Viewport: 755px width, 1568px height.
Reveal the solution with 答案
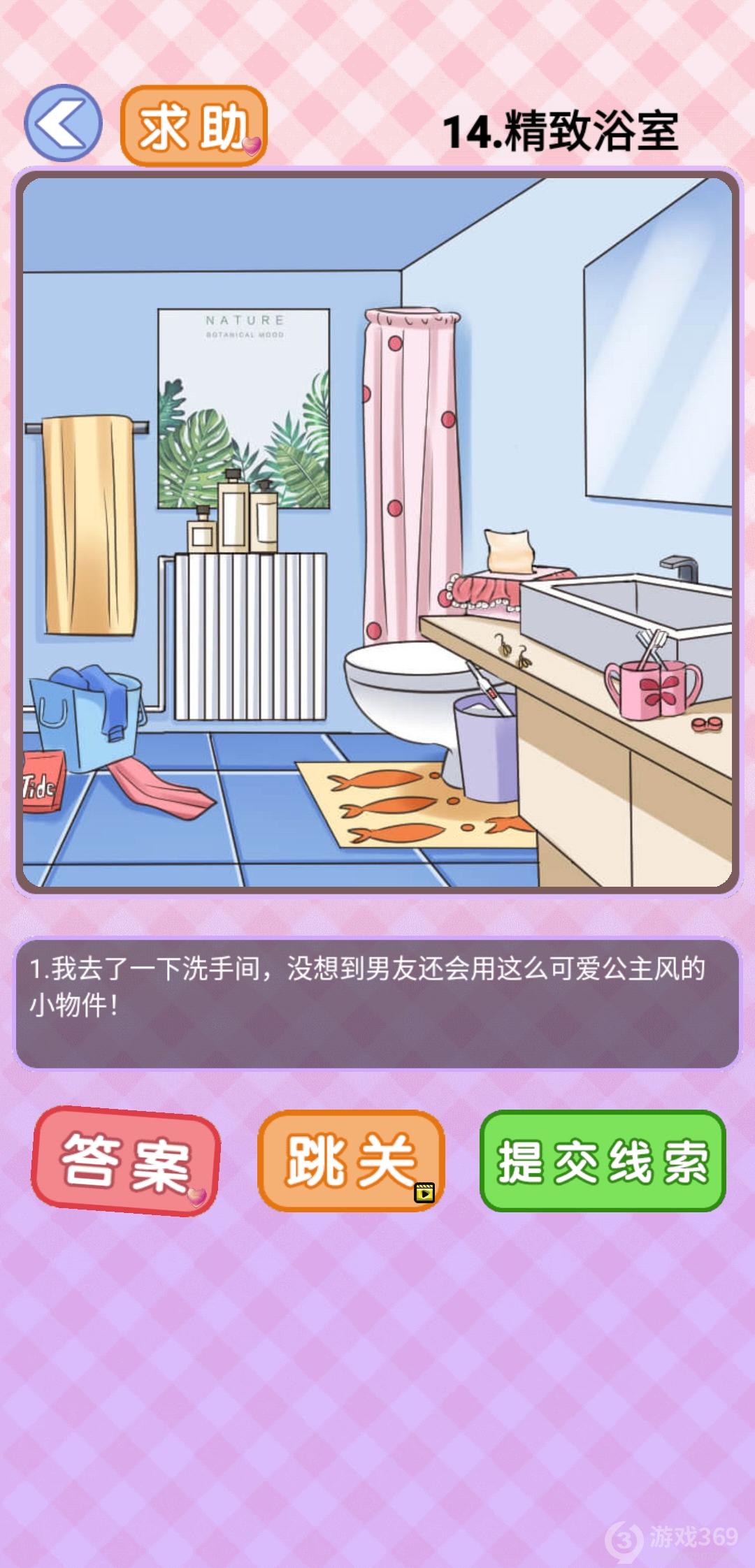126,1161
